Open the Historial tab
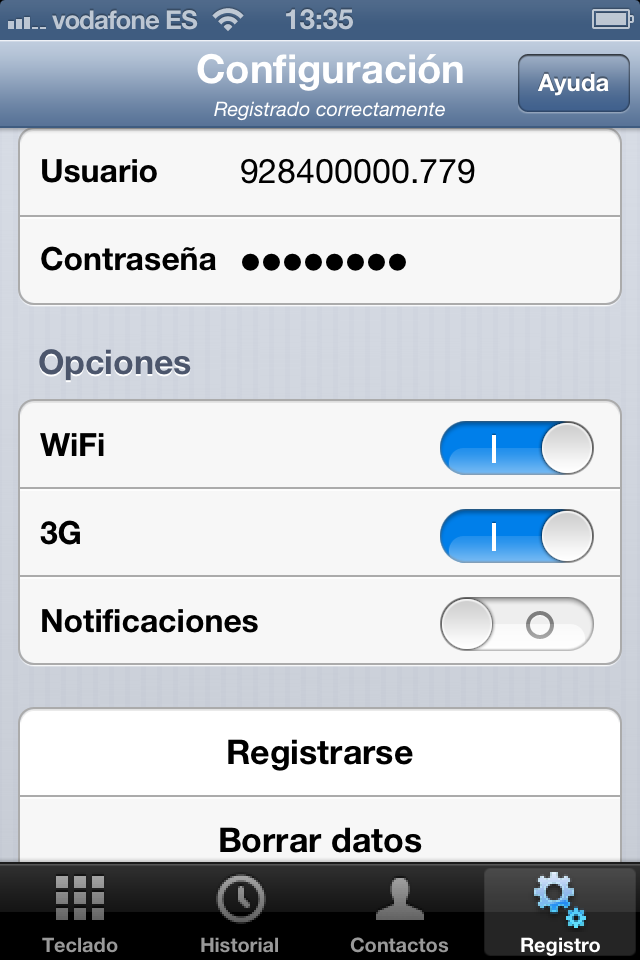Screen dimensions: 640x960 coord(240,912)
